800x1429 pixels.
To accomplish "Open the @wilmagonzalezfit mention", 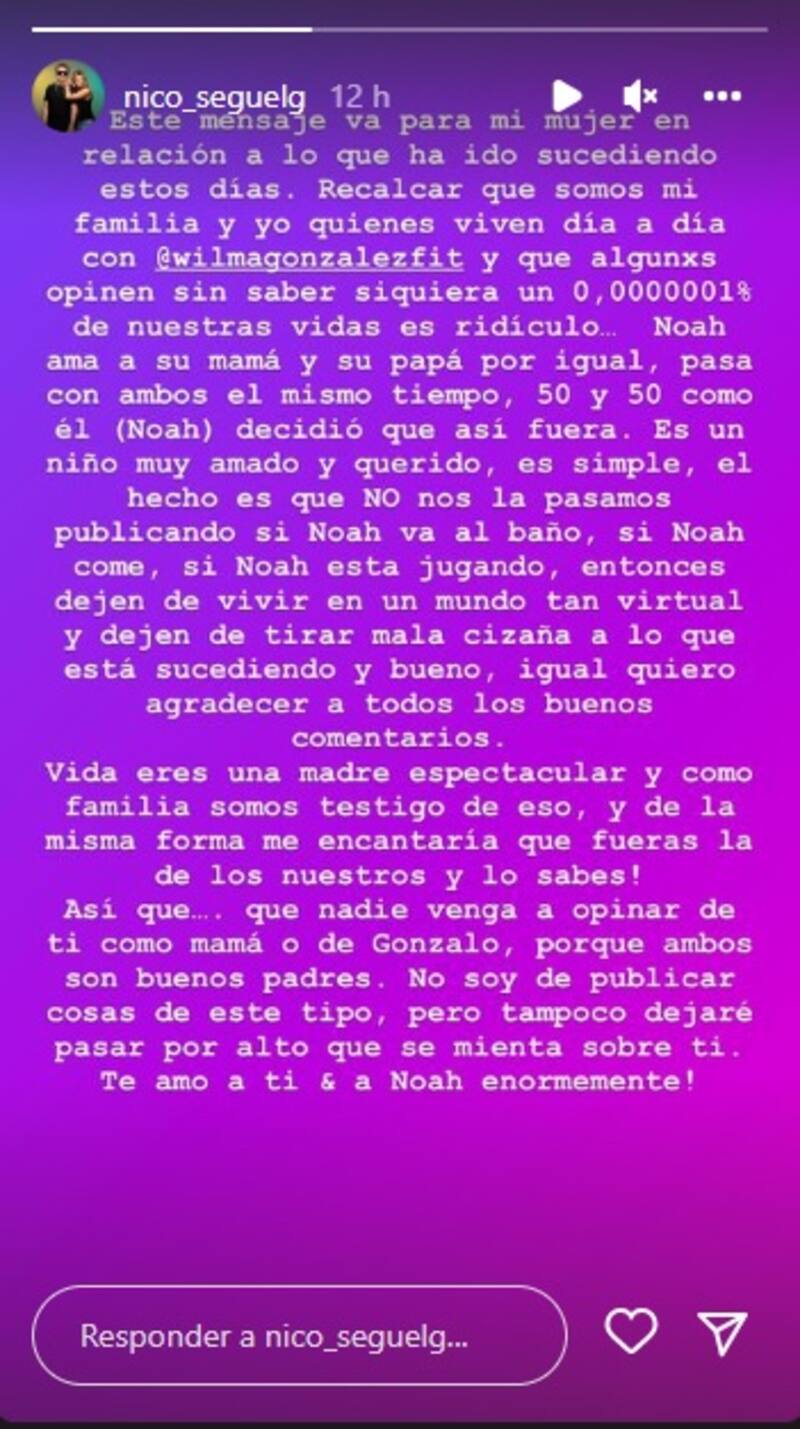I will tap(310, 257).
